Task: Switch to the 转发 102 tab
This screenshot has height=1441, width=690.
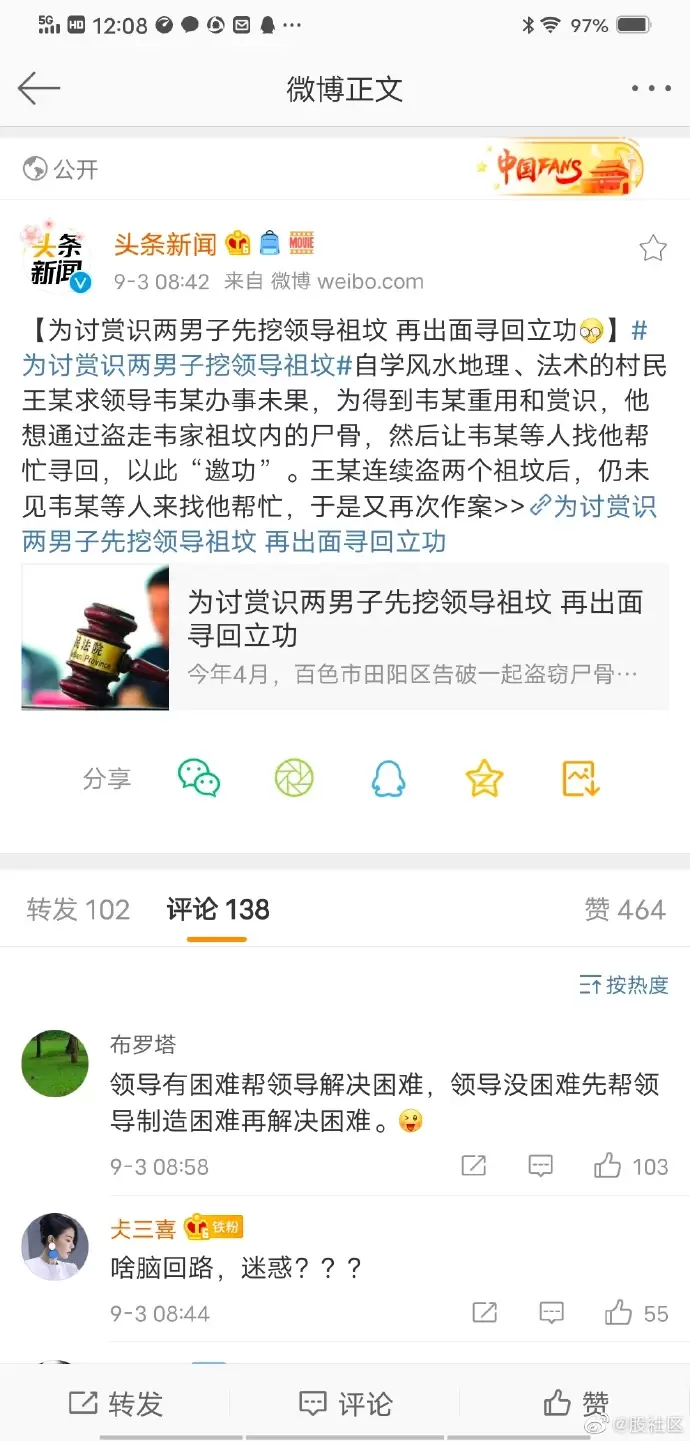Action: click(78, 909)
